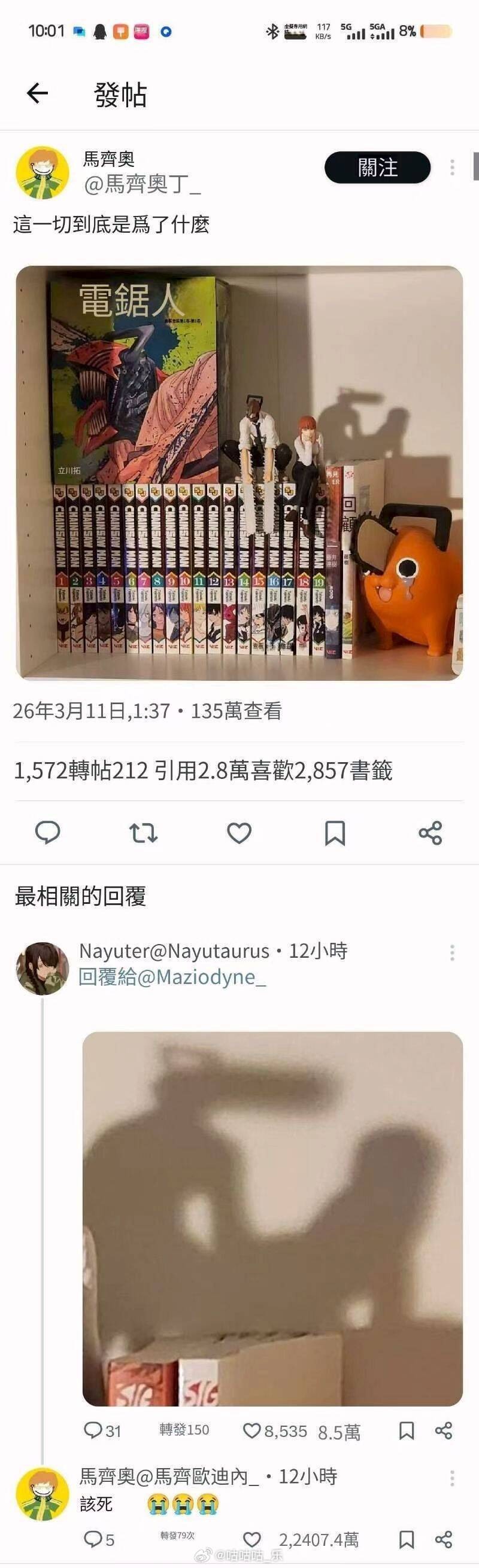The height and width of the screenshot is (1568, 479).
Task: Reply to the main post via the comment icon
Action: click(47, 832)
